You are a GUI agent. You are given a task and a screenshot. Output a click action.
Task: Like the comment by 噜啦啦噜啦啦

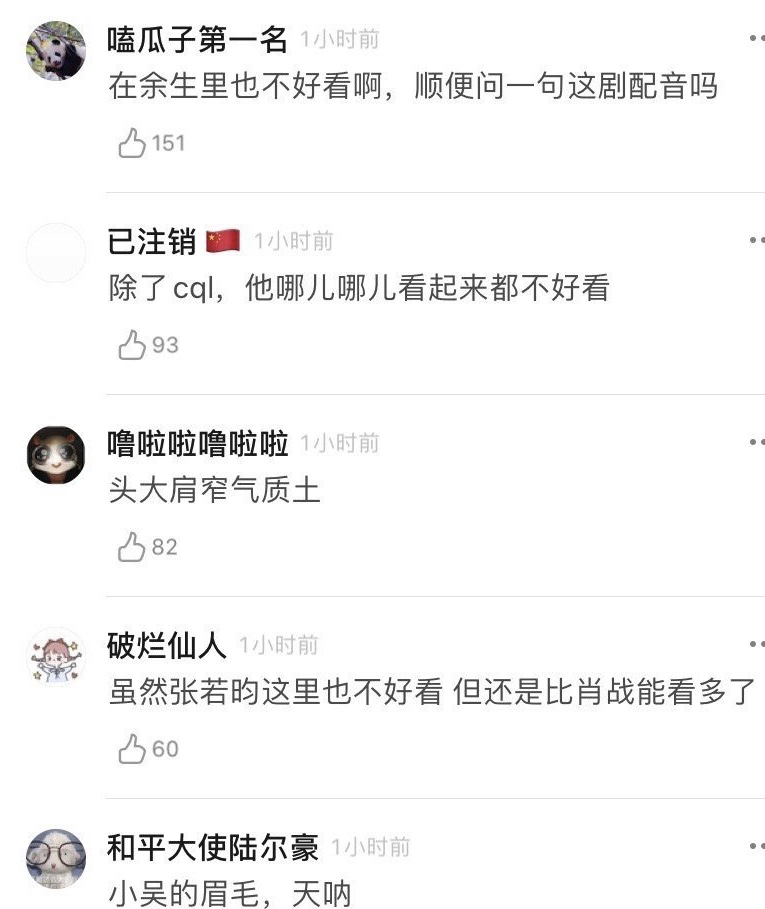click(x=133, y=548)
